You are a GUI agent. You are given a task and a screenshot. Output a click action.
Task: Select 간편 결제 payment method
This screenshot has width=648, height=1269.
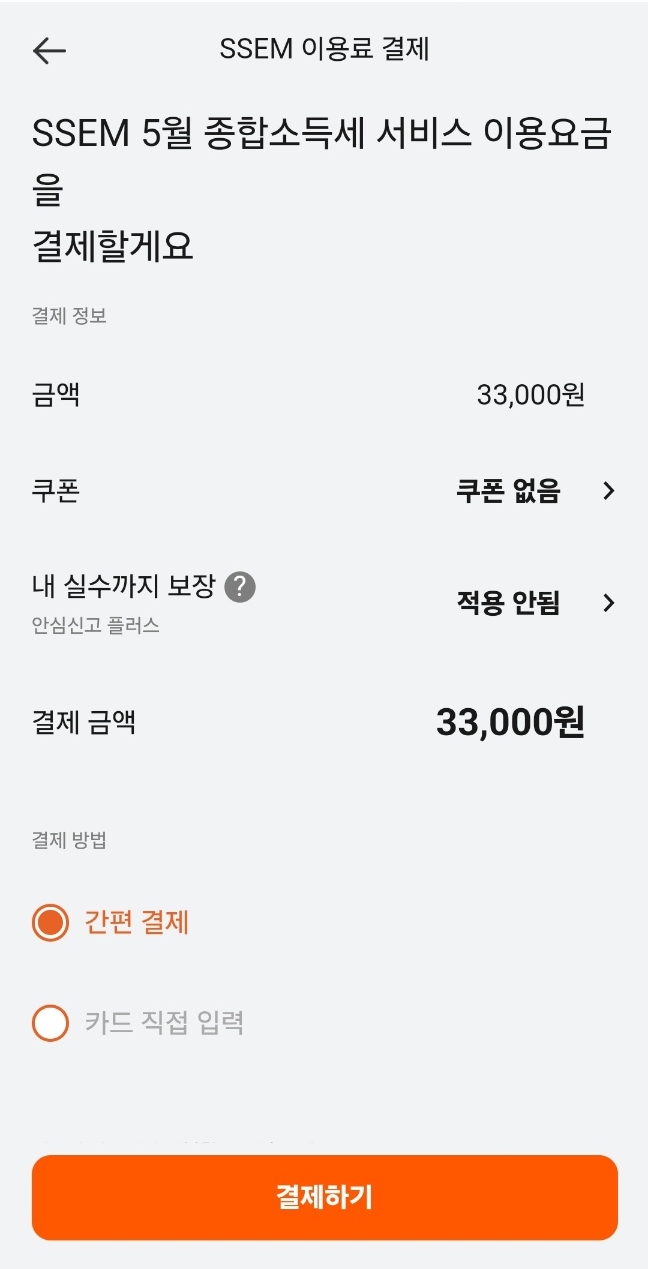pos(111,922)
